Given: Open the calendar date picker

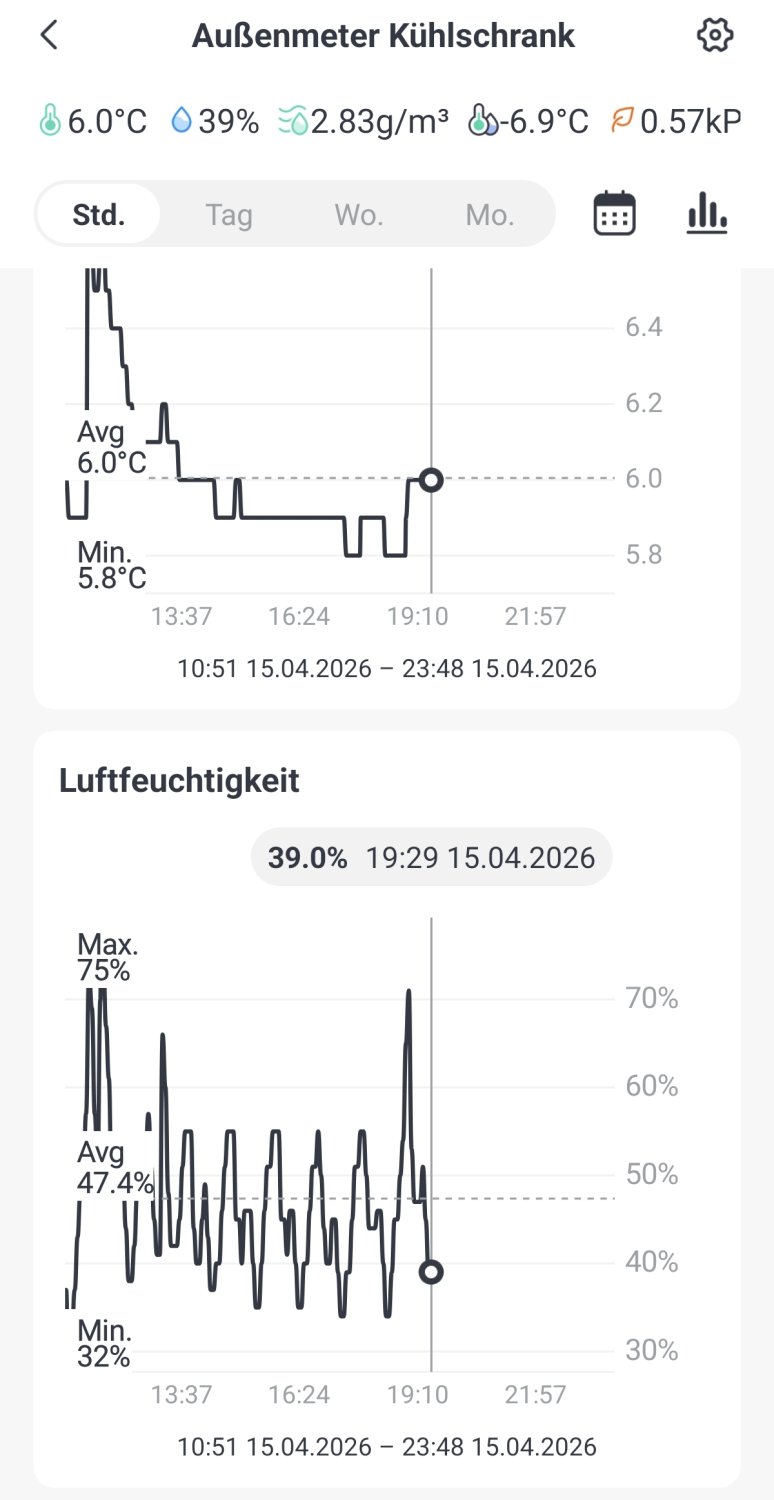Looking at the screenshot, I should click(614, 213).
